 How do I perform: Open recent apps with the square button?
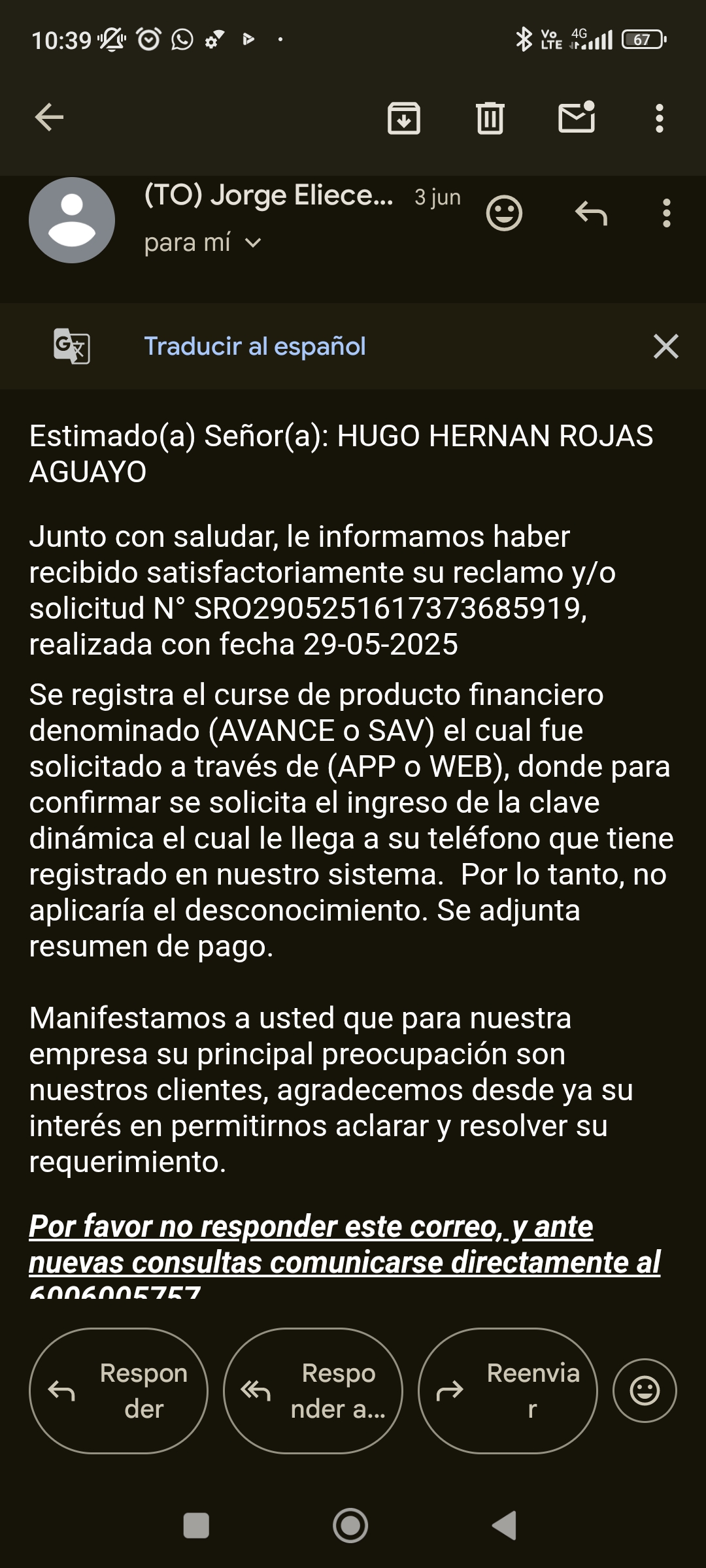[x=196, y=1526]
